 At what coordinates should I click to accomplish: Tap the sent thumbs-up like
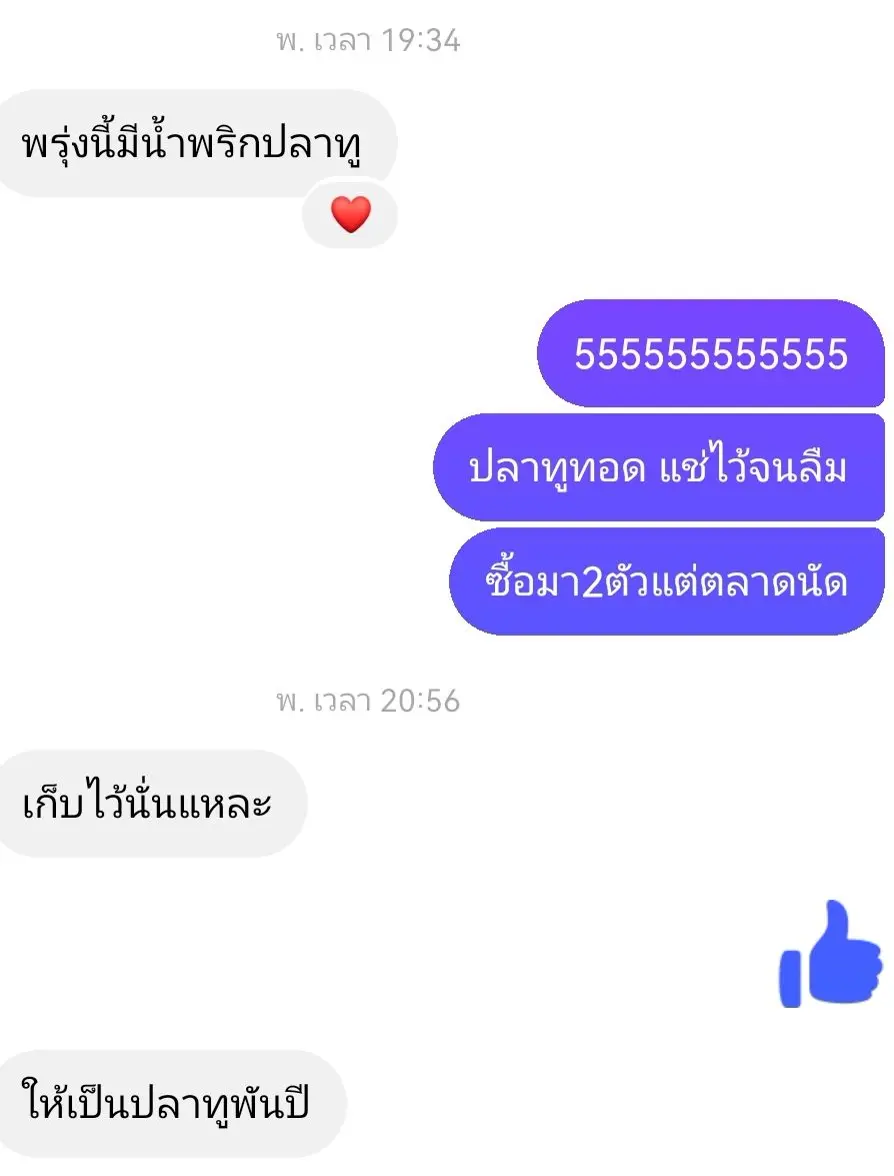pyautogui.click(x=830, y=954)
